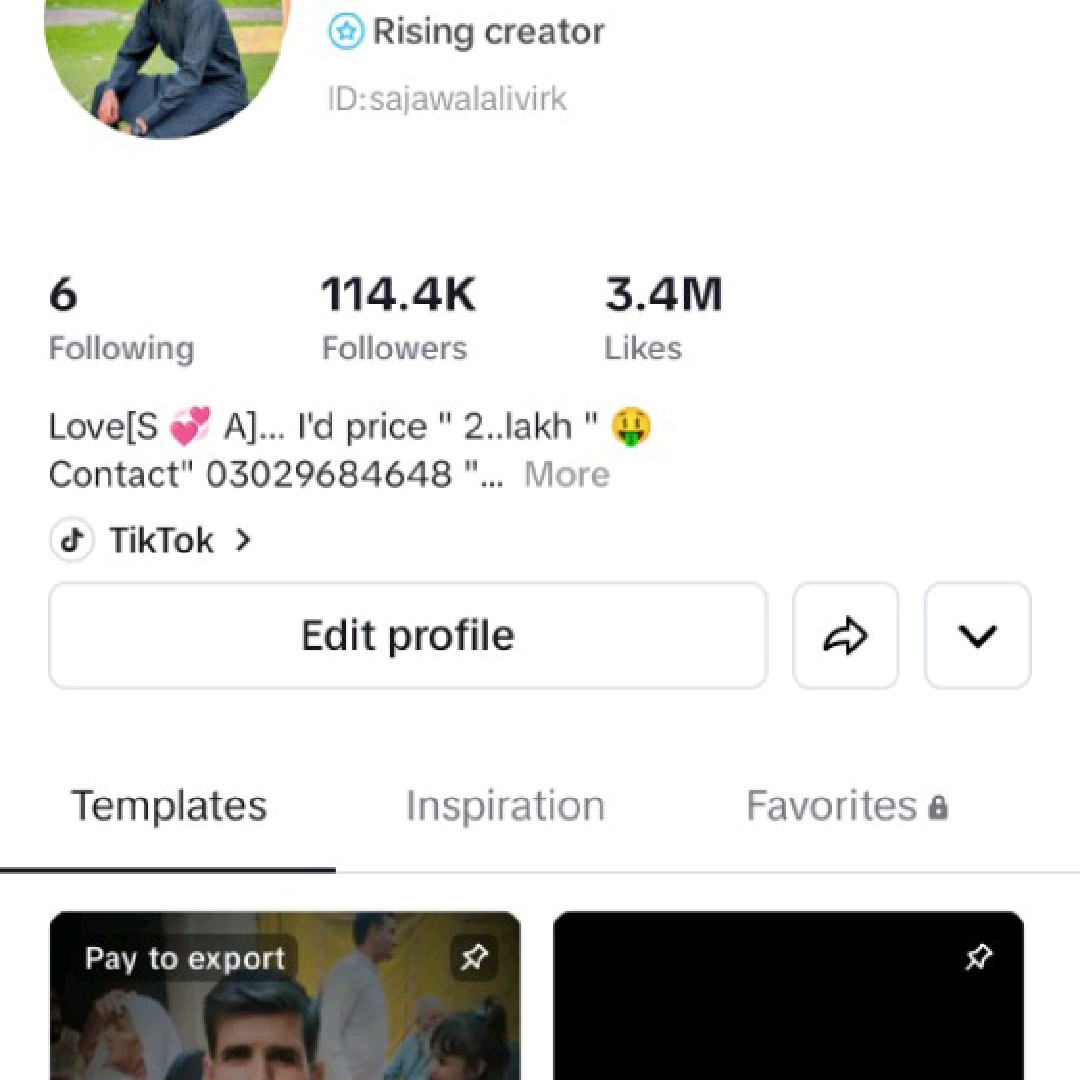Expand the bio with More

pos(566,474)
